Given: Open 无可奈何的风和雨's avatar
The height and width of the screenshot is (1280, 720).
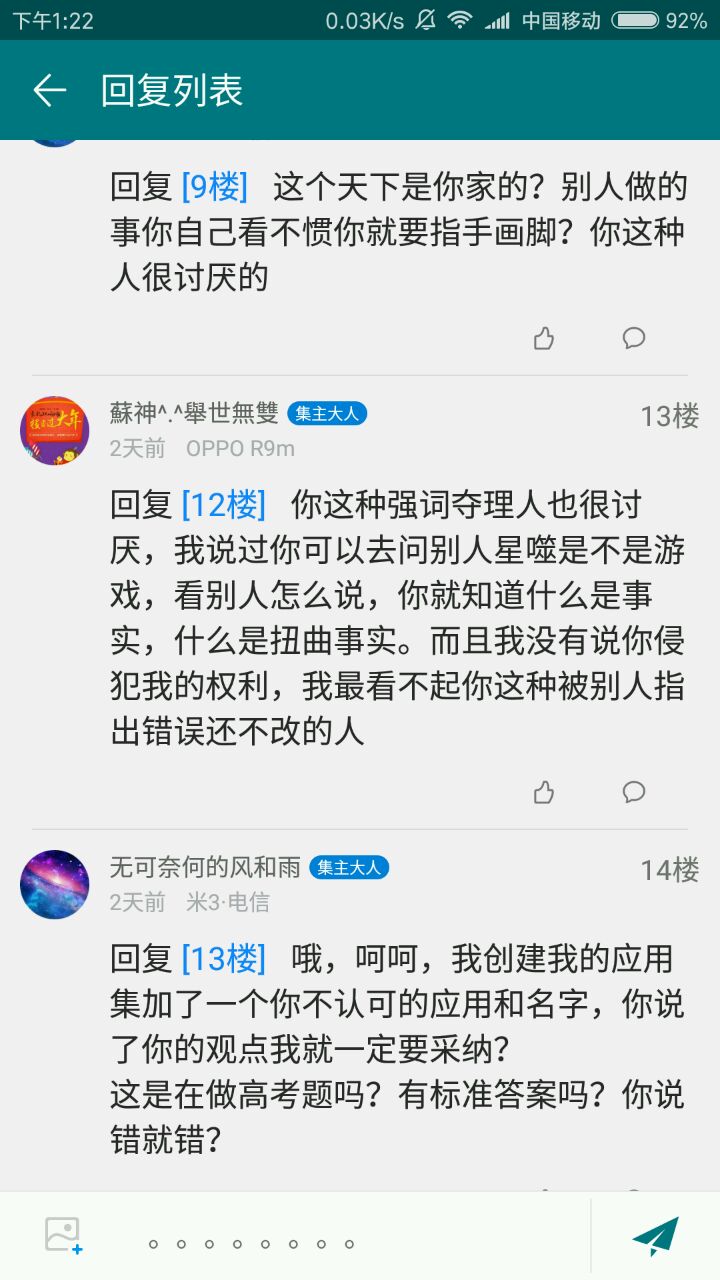Looking at the screenshot, I should tap(55, 884).
